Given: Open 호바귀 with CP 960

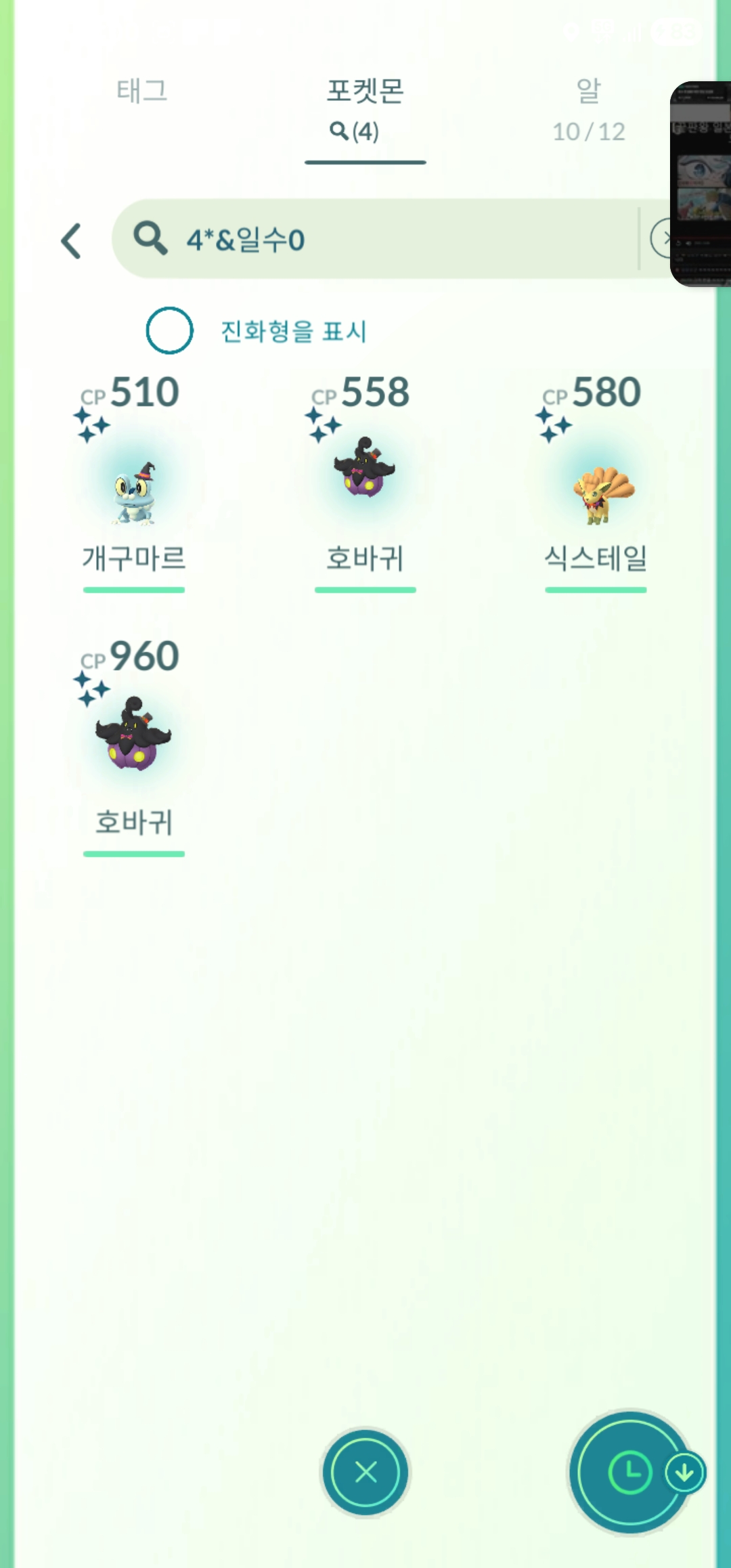Looking at the screenshot, I should [134, 738].
